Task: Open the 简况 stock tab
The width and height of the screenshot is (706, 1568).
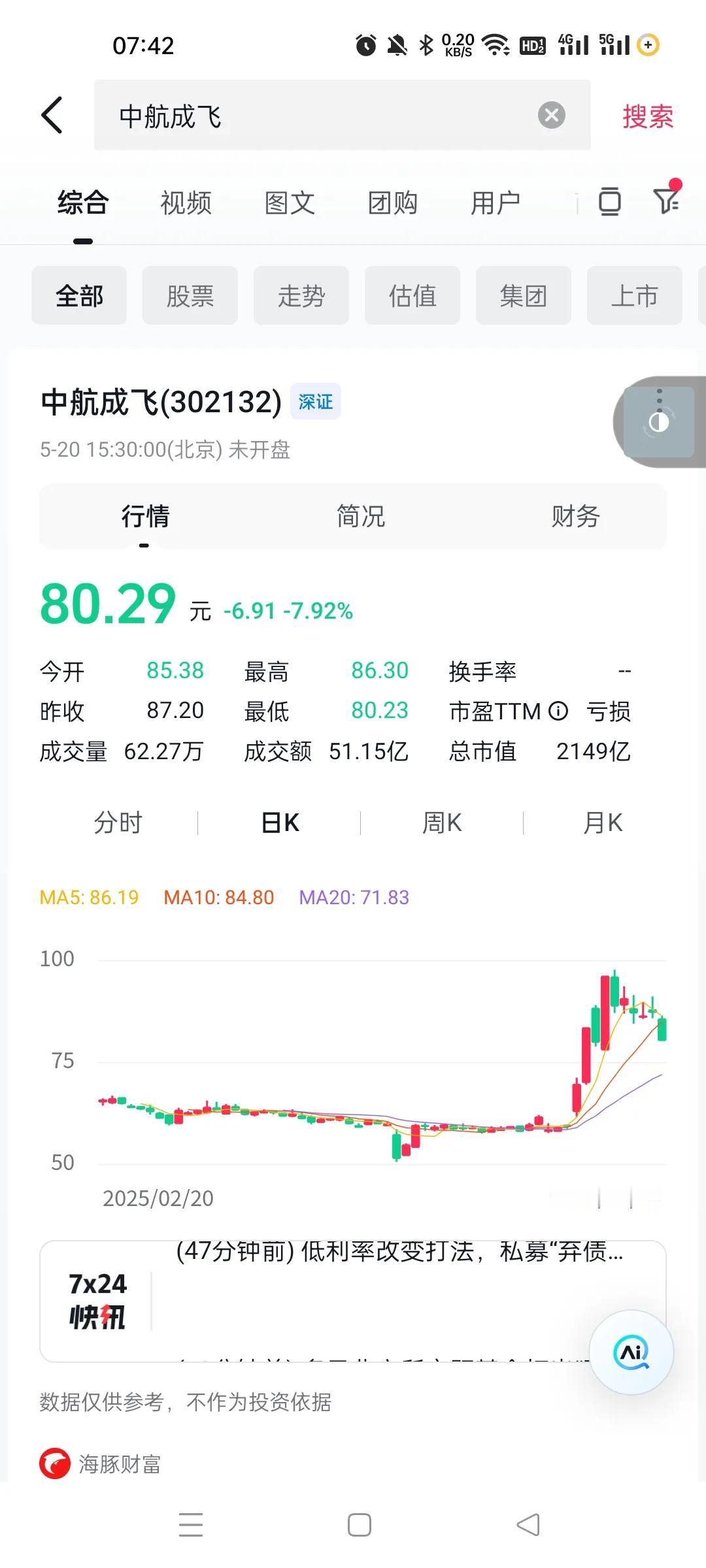Action: 360,516
